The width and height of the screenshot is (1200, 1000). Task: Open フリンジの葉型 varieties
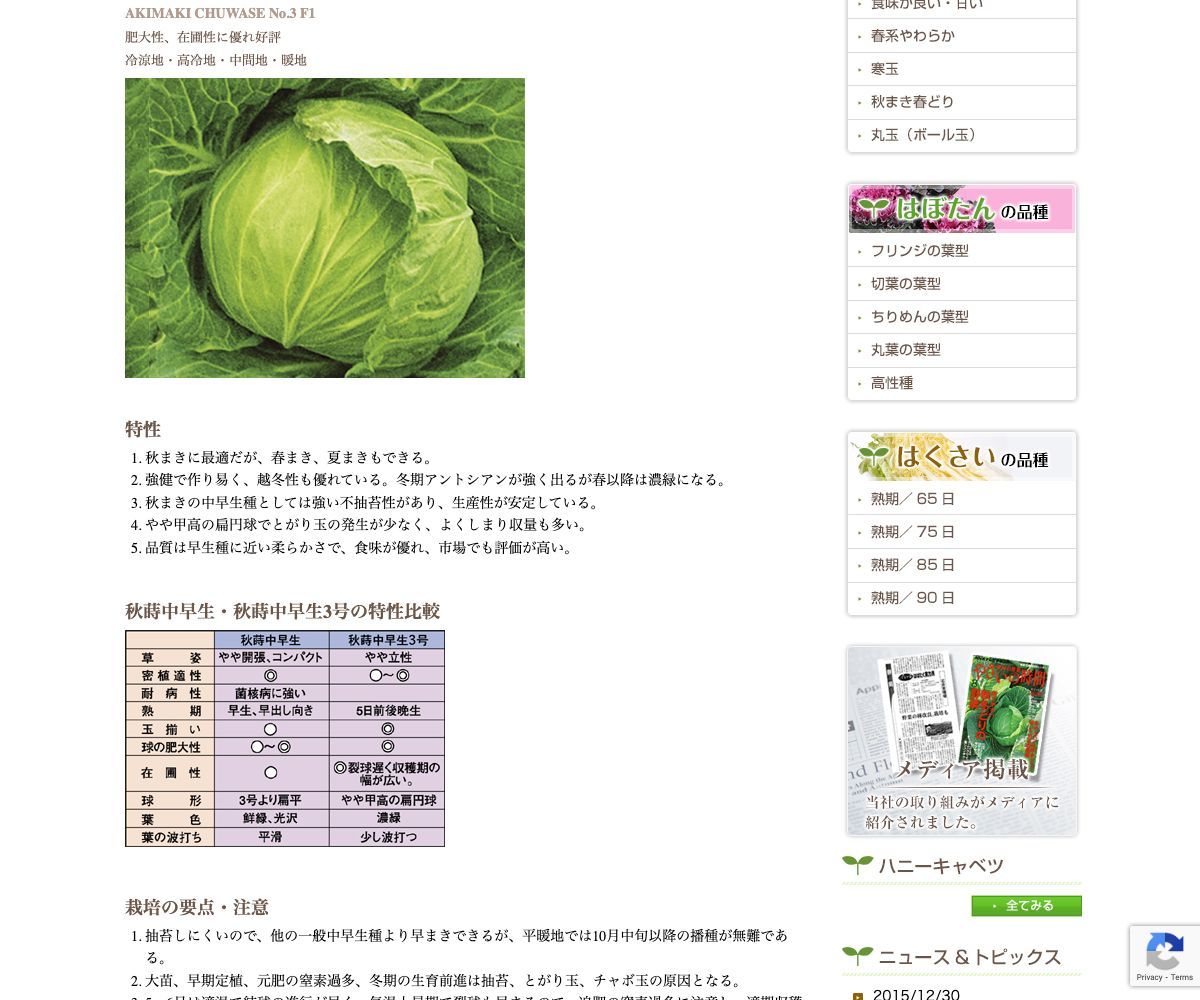pos(919,251)
